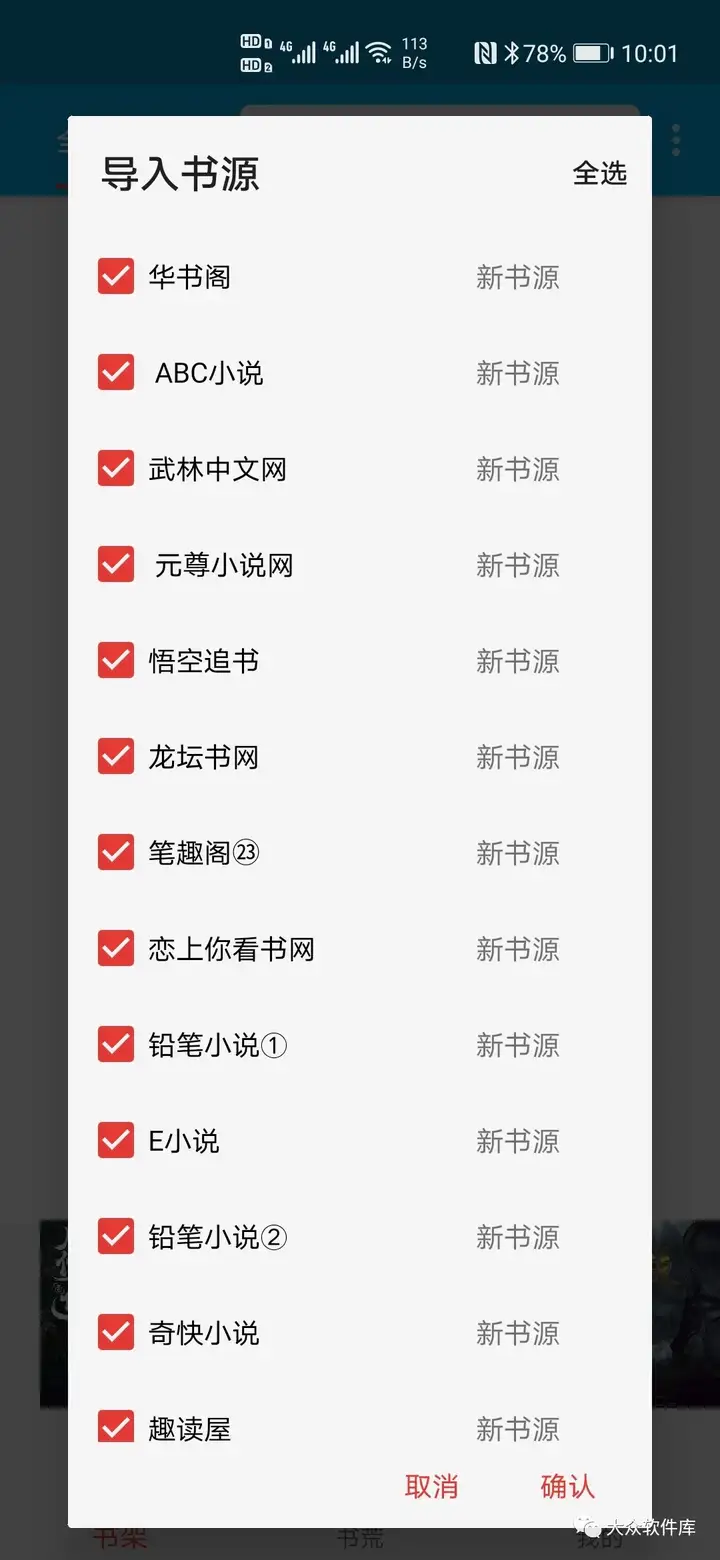This screenshot has width=720, height=1560.
Task: Toggle the 笔趣阁㉓ checkbox
Action: 116,853
